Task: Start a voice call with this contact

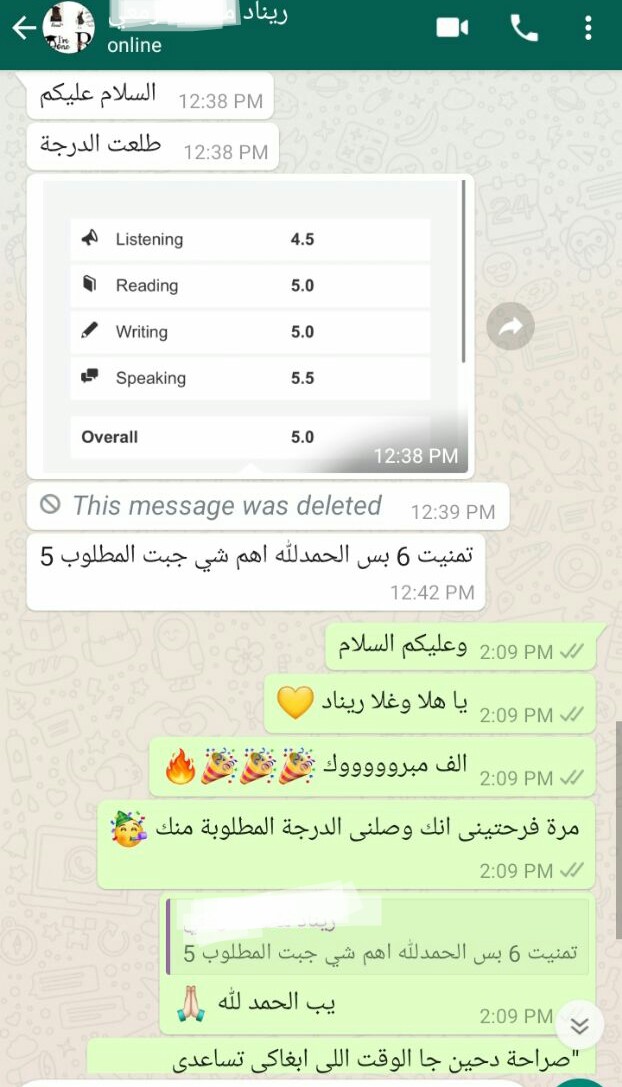Action: point(524,28)
